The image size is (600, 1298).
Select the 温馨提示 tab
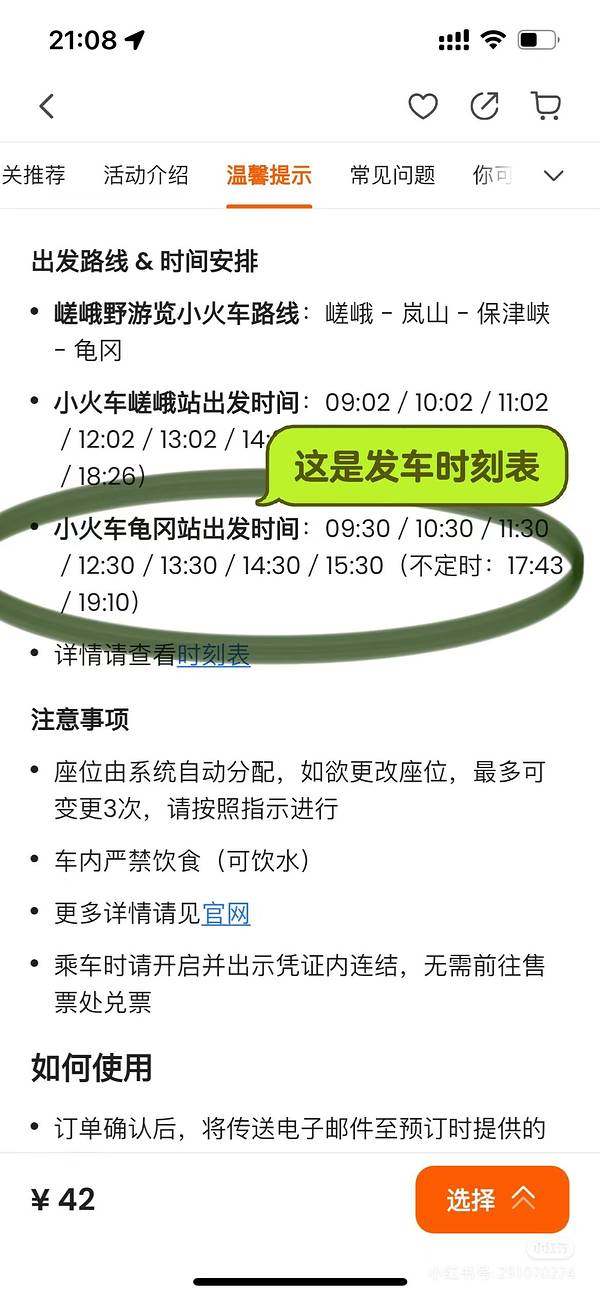(269, 176)
